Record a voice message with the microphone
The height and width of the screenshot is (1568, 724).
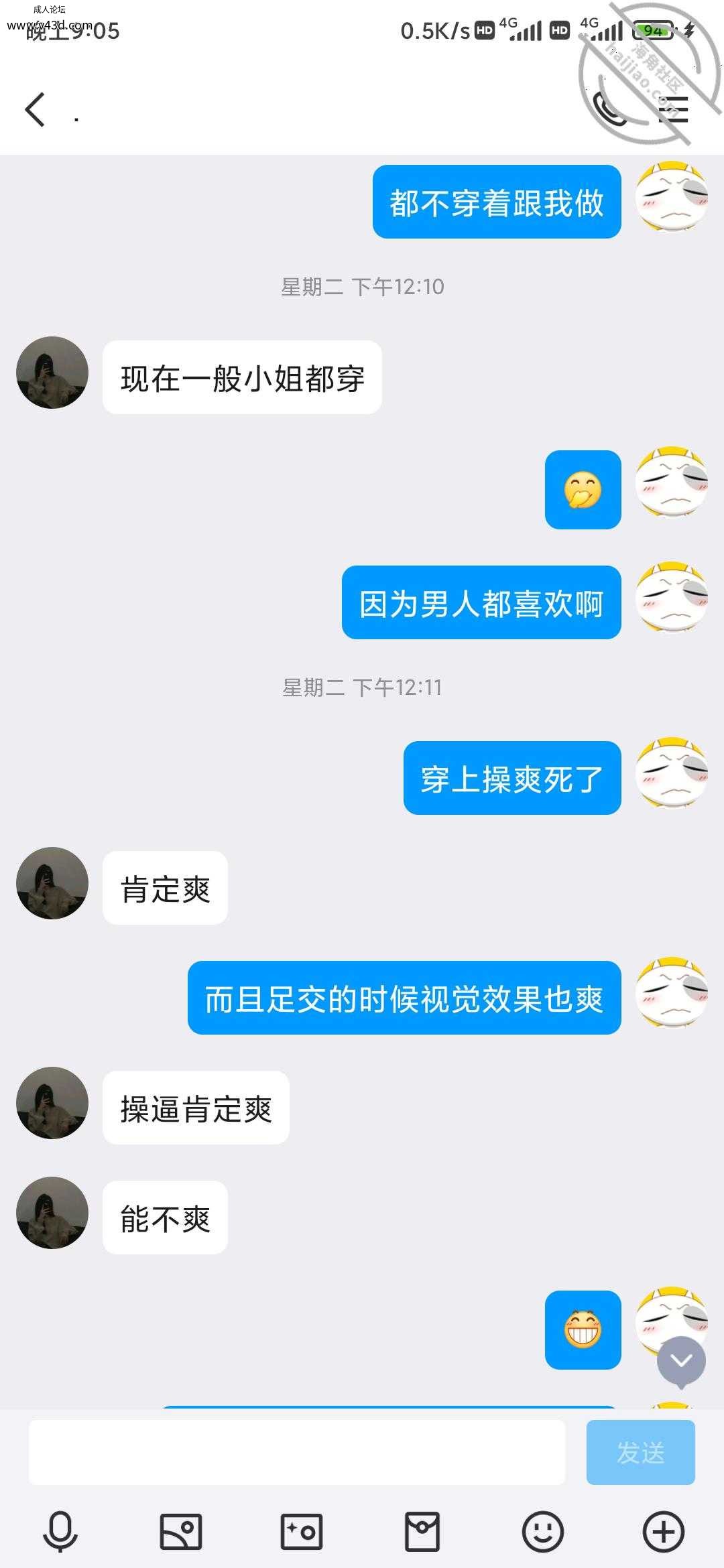(x=60, y=1532)
